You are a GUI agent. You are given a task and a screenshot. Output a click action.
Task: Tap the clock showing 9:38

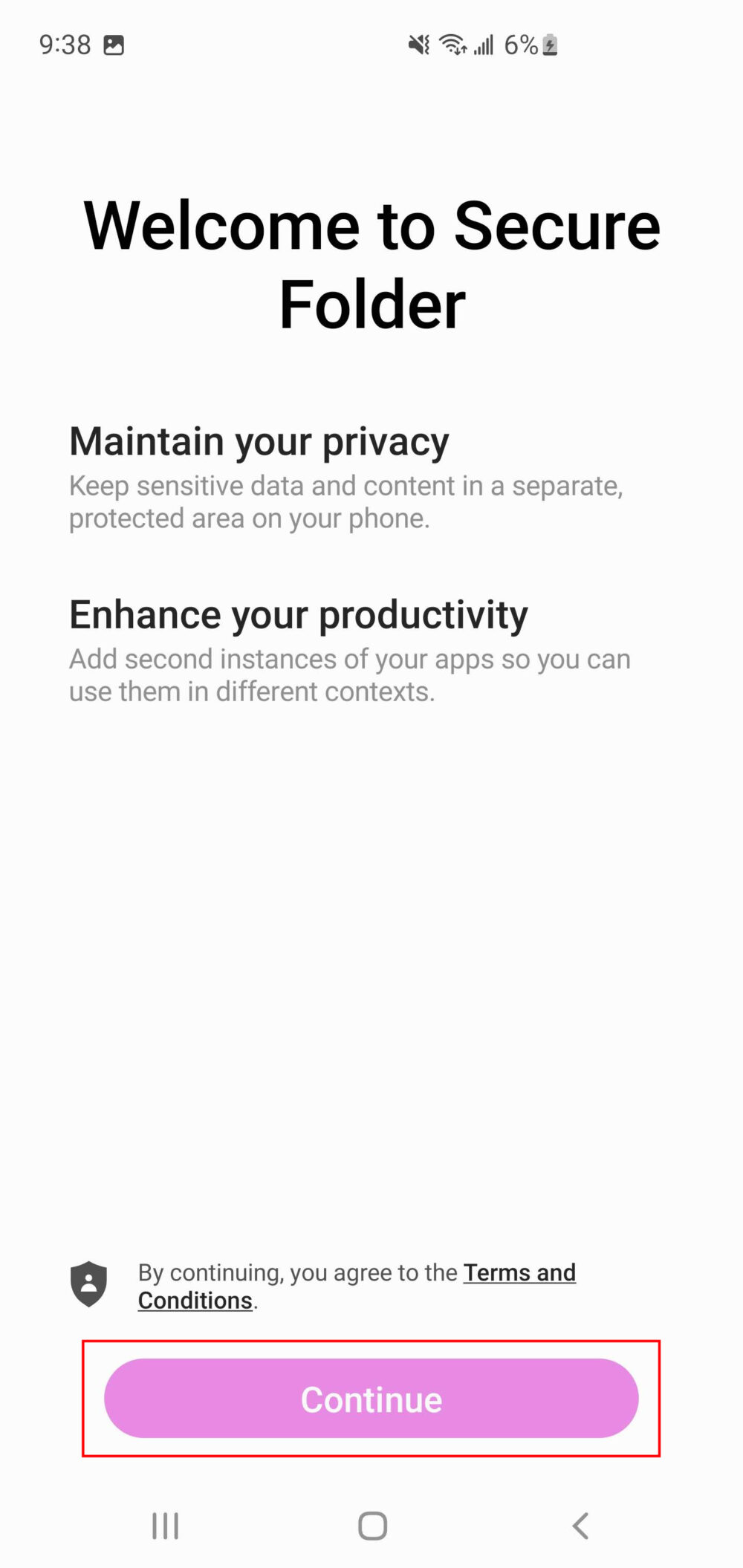click(65, 45)
